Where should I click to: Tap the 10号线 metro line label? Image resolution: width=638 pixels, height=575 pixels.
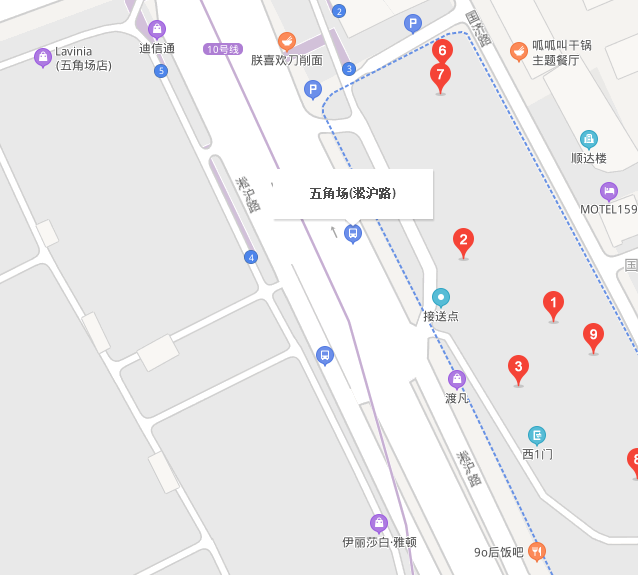pyautogui.click(x=222, y=49)
